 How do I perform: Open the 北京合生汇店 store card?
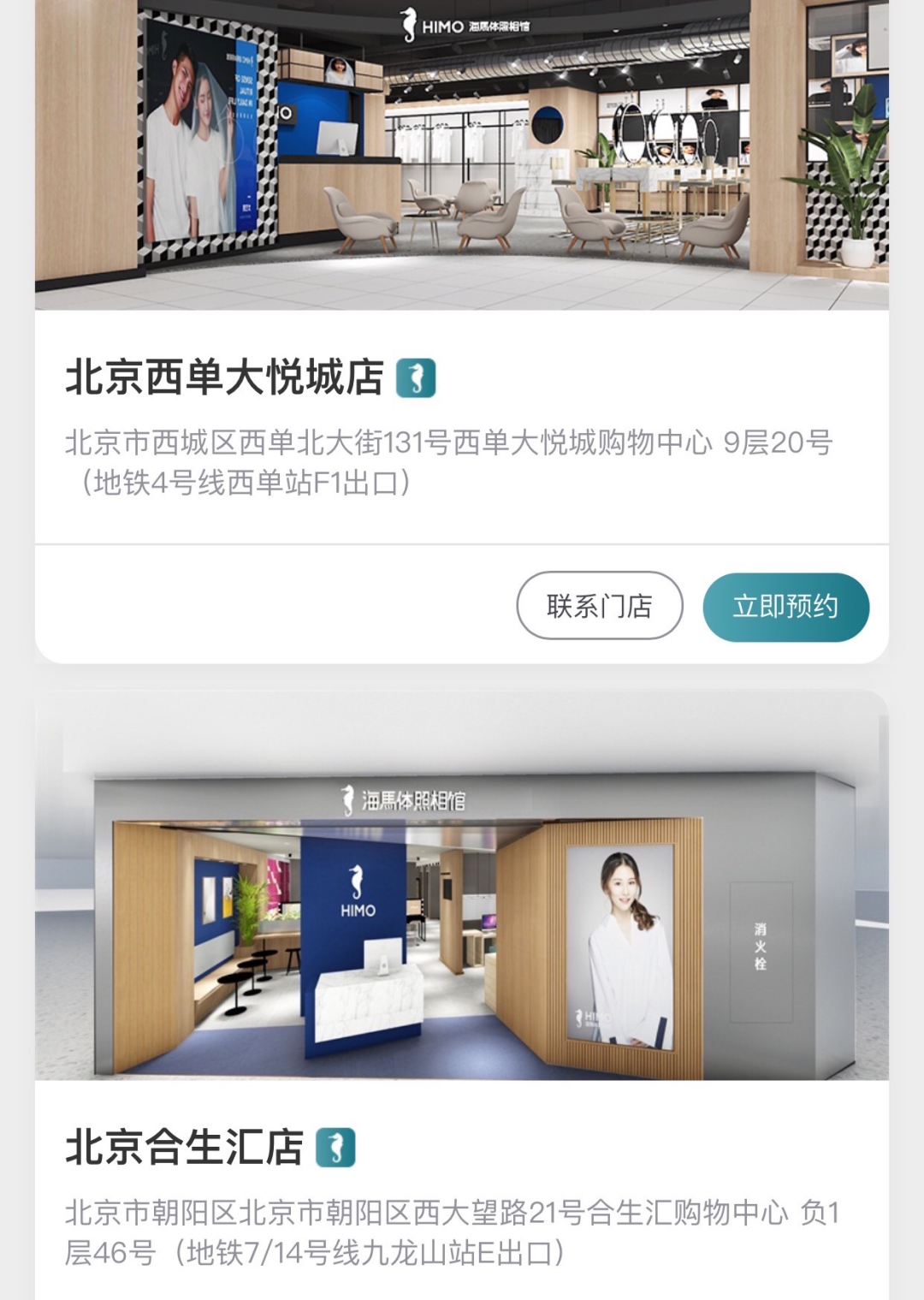pyautogui.click(x=184, y=1147)
